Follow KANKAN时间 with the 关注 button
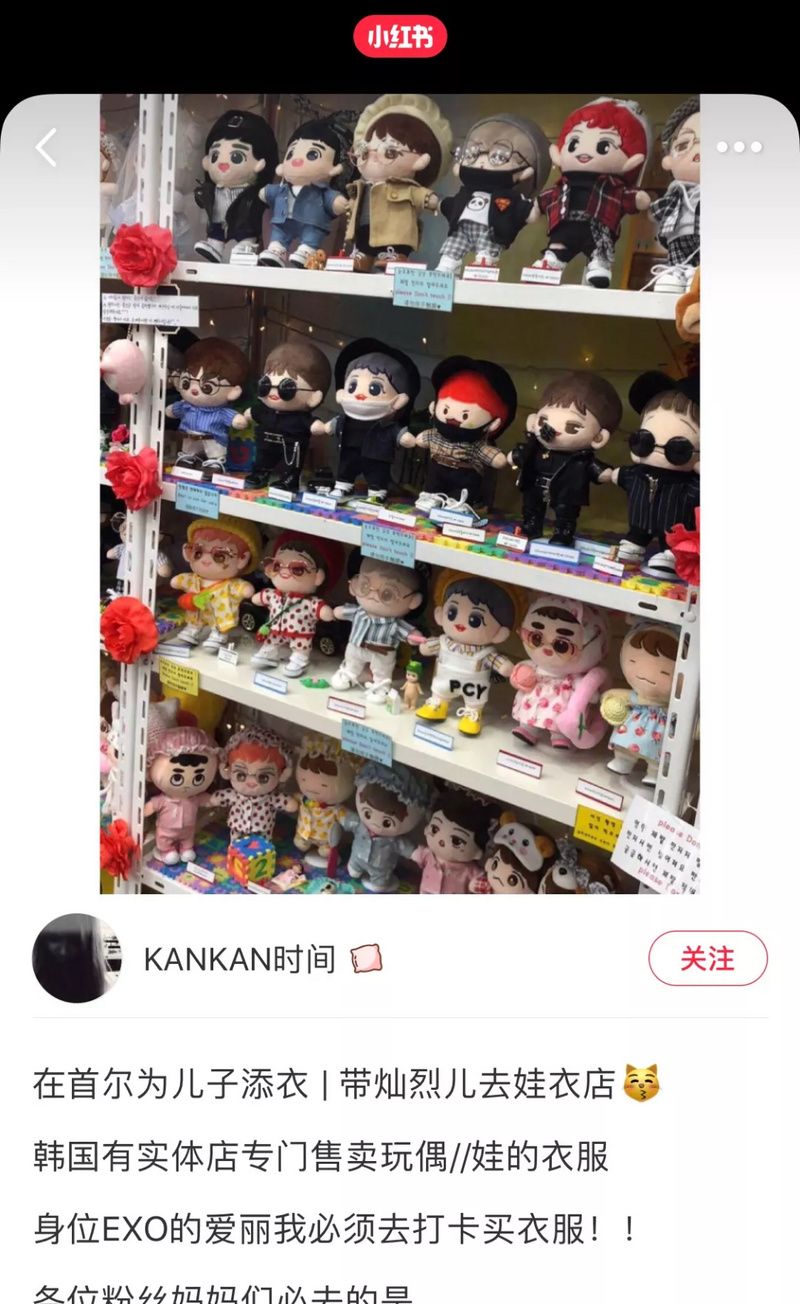800x1304 pixels. 708,958
